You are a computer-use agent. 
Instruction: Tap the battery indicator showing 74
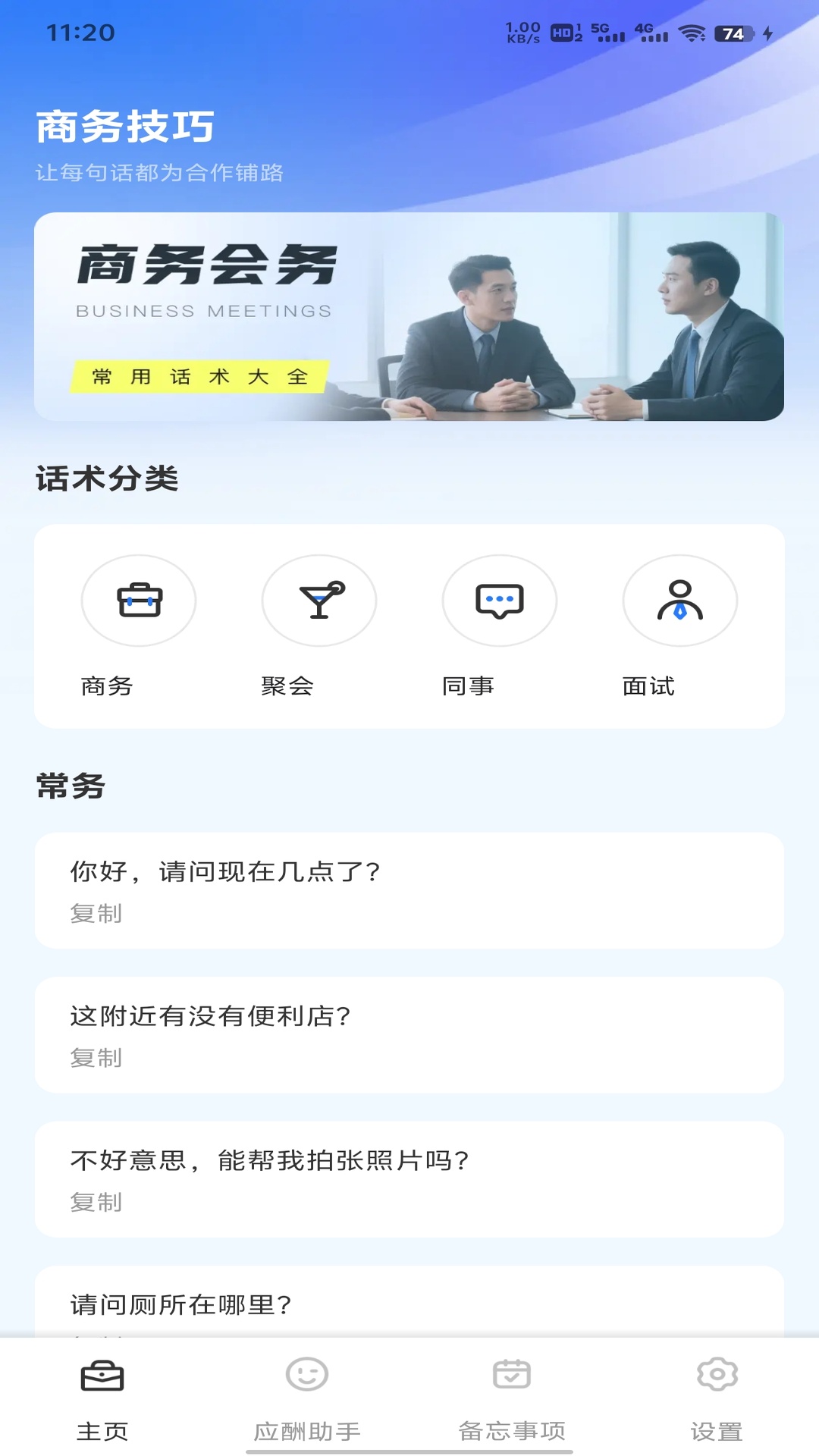pyautogui.click(x=730, y=33)
